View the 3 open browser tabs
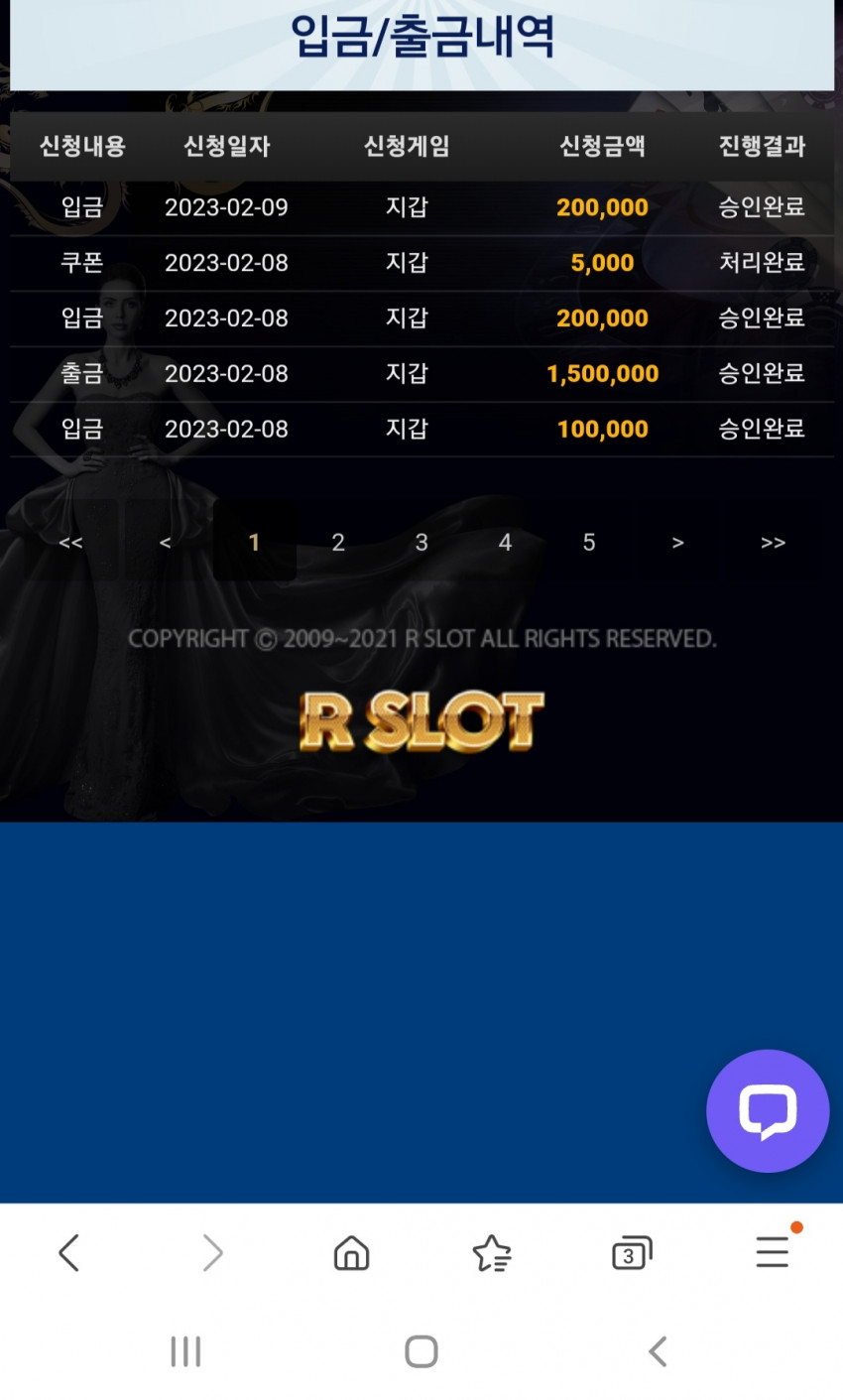This screenshot has width=843, height=1400. 631,1253
